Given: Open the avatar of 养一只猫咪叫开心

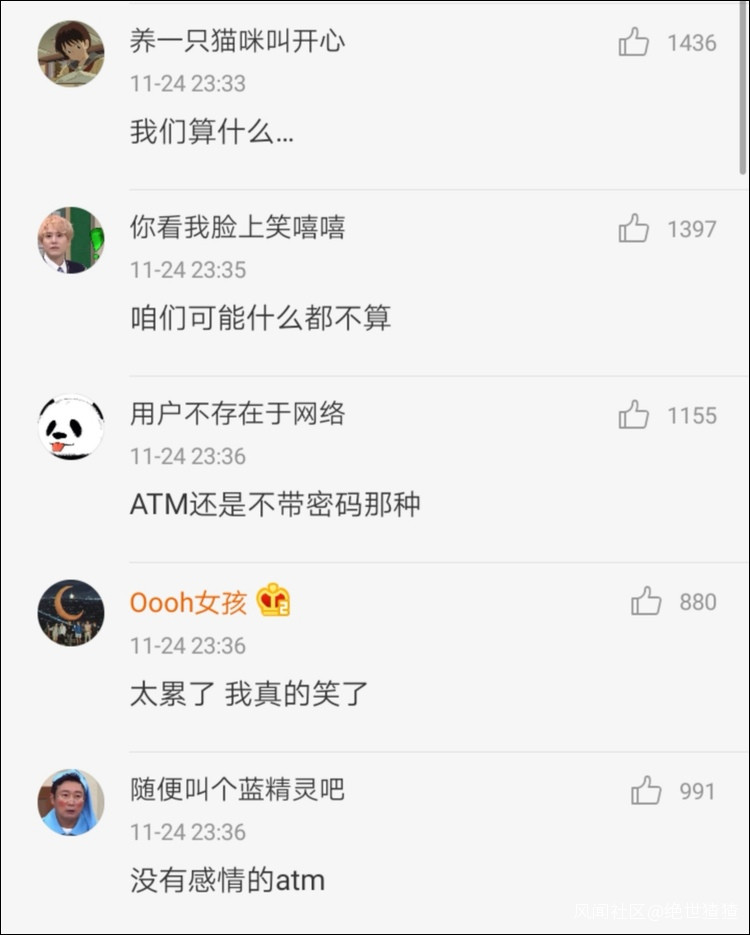Looking at the screenshot, I should click(71, 53).
